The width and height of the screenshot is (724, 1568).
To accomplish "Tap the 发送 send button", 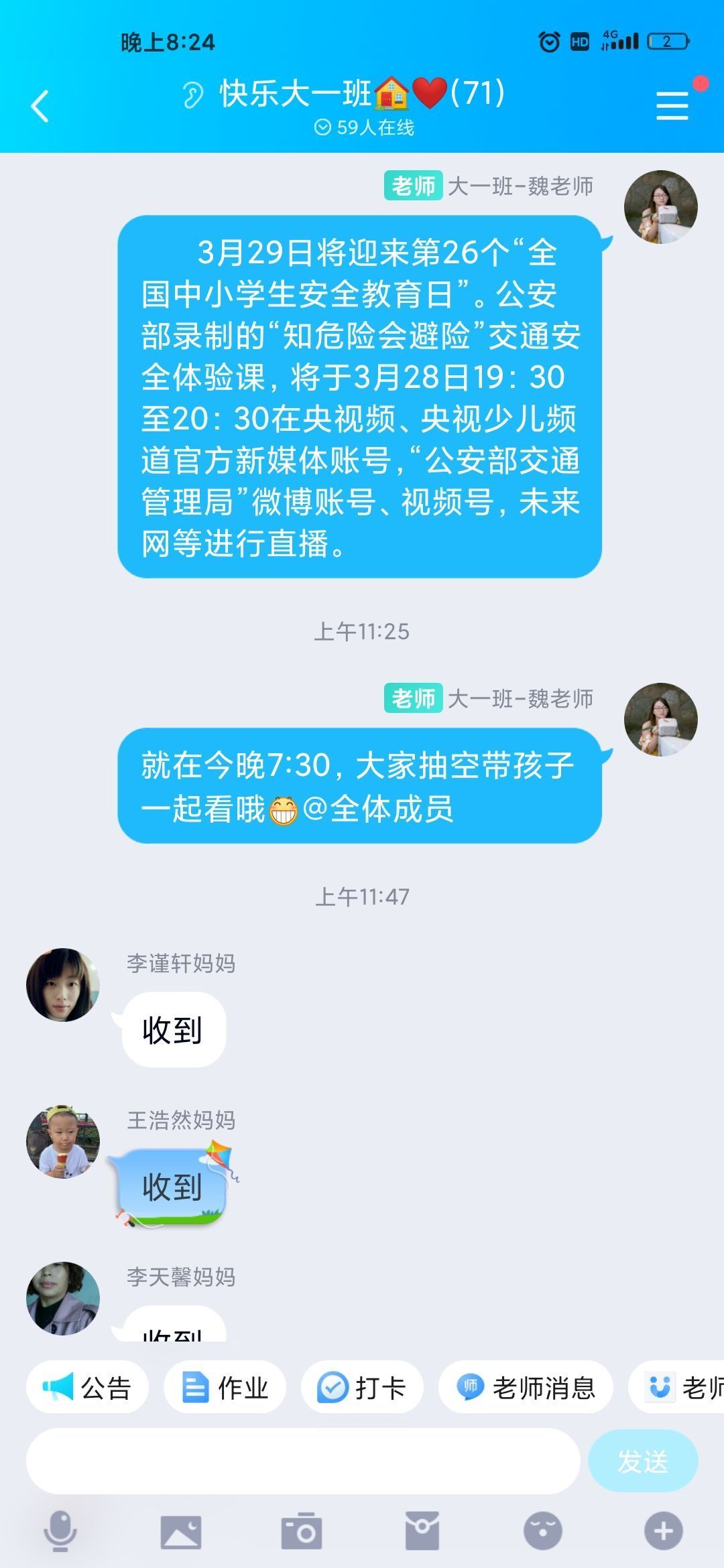I will point(642,1461).
